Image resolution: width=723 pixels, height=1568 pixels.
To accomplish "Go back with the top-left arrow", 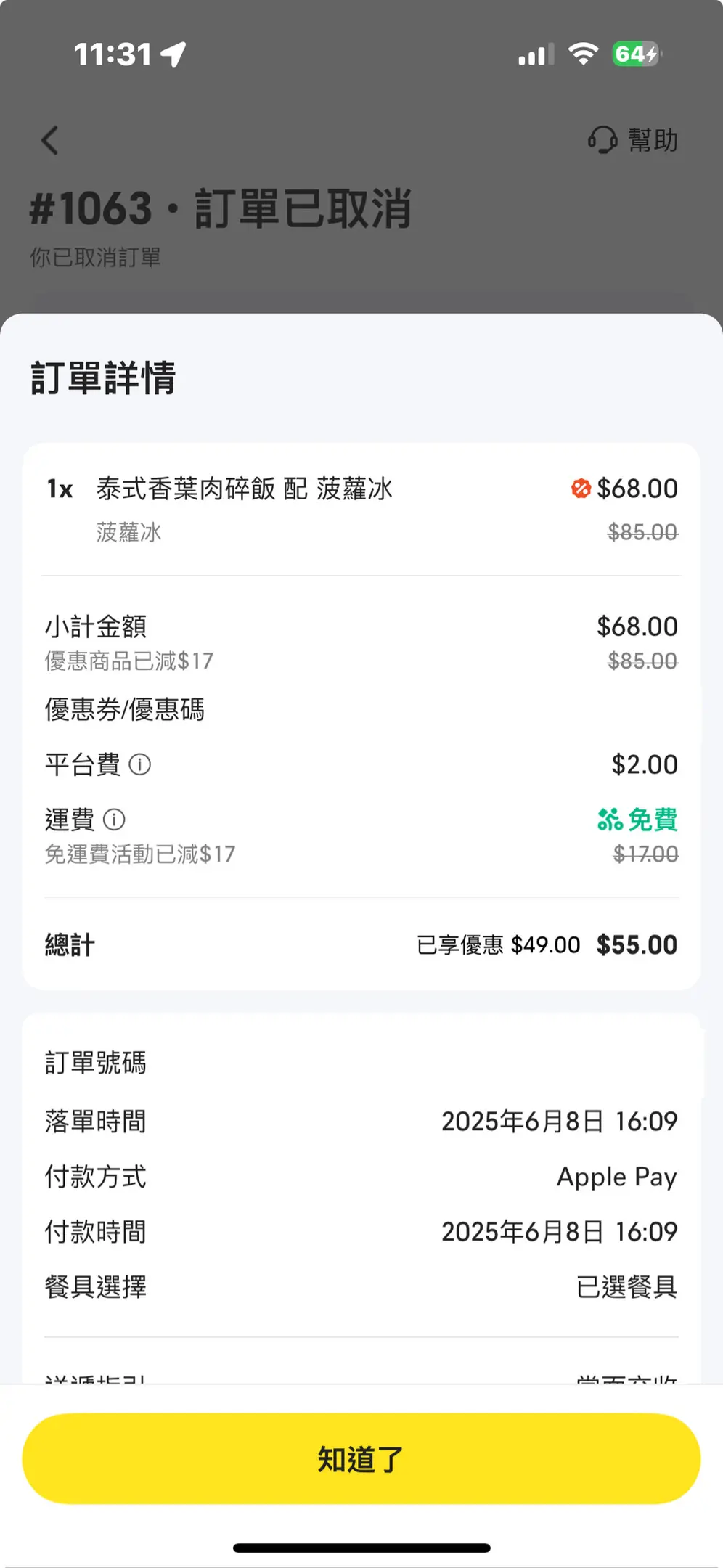I will pyautogui.click(x=49, y=140).
